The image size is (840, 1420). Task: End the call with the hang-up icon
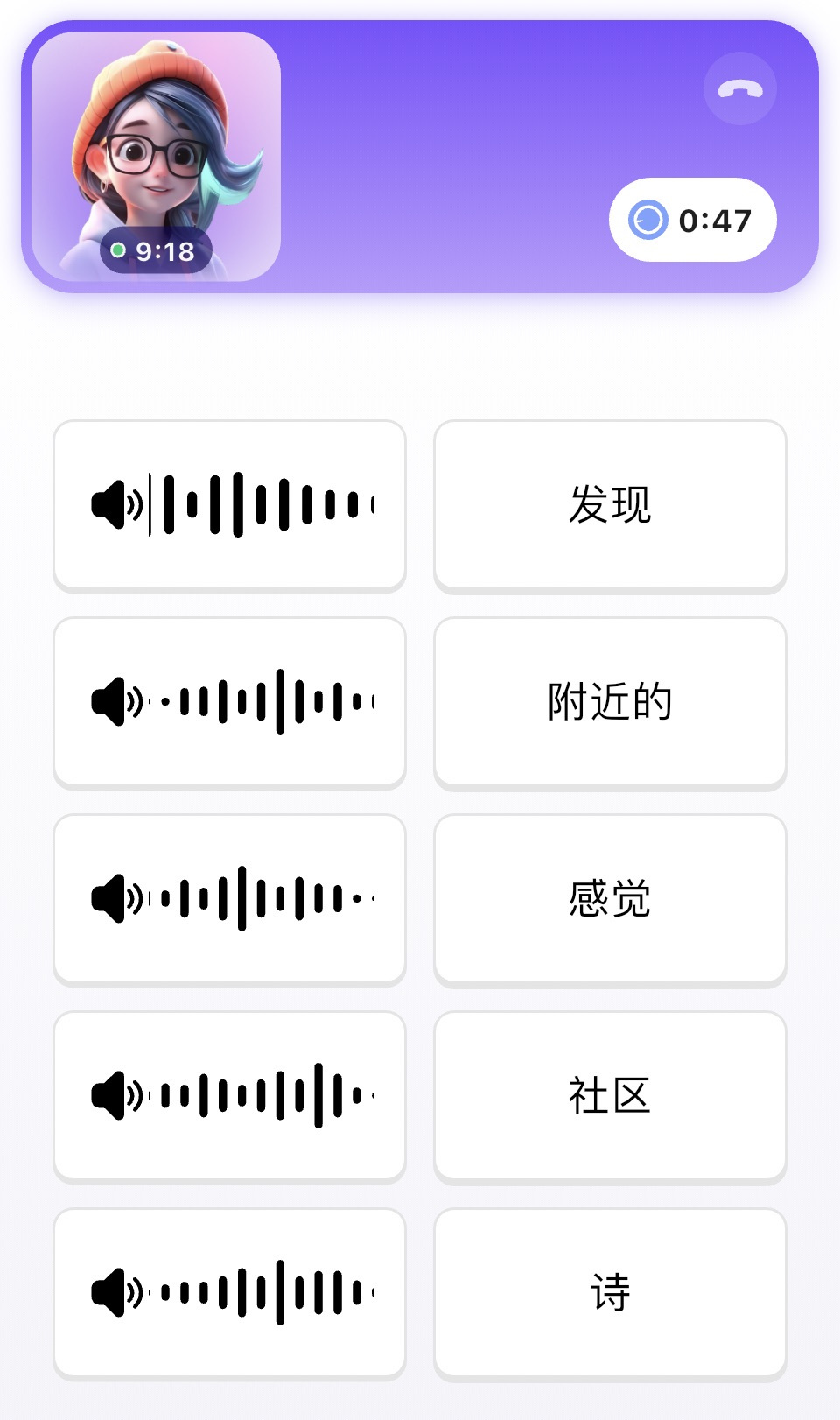739,88
